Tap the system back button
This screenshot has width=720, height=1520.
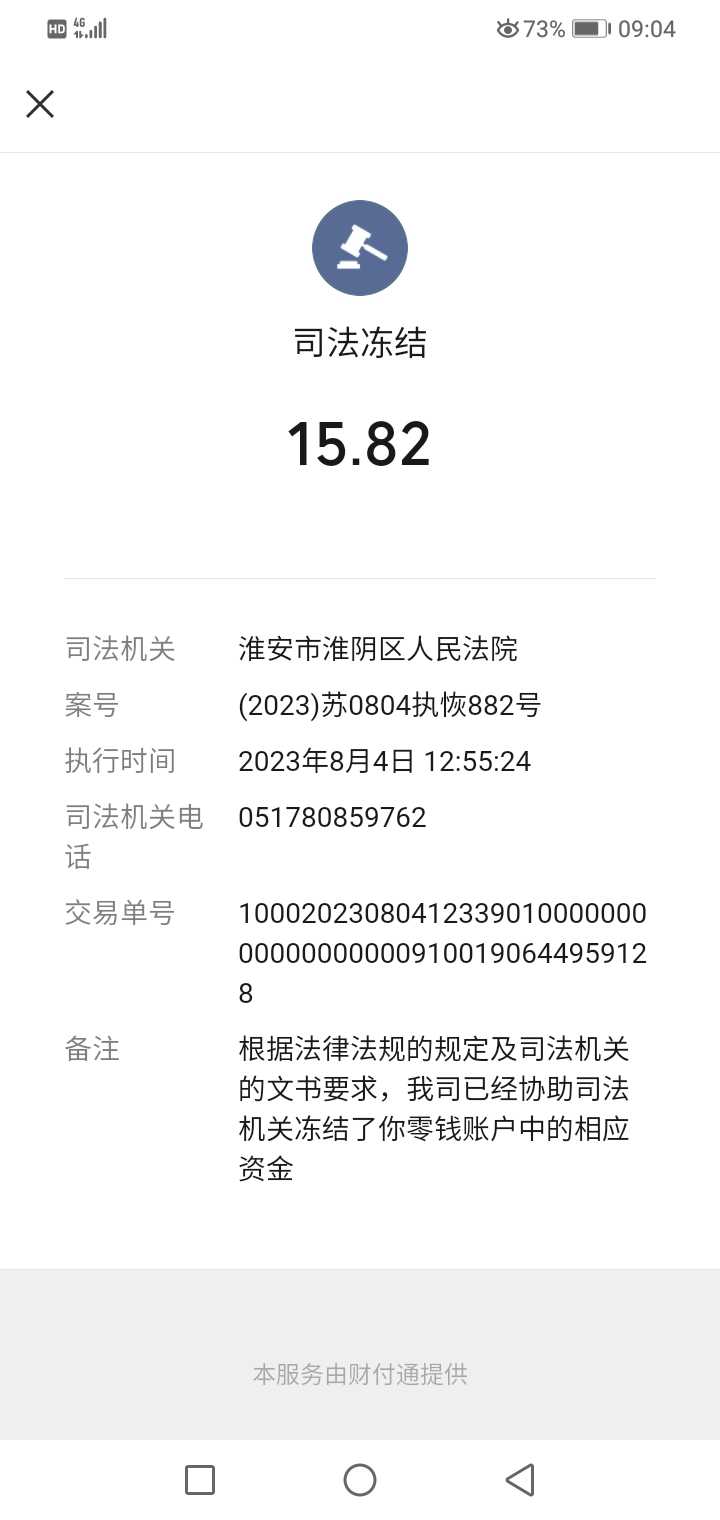(x=520, y=1480)
